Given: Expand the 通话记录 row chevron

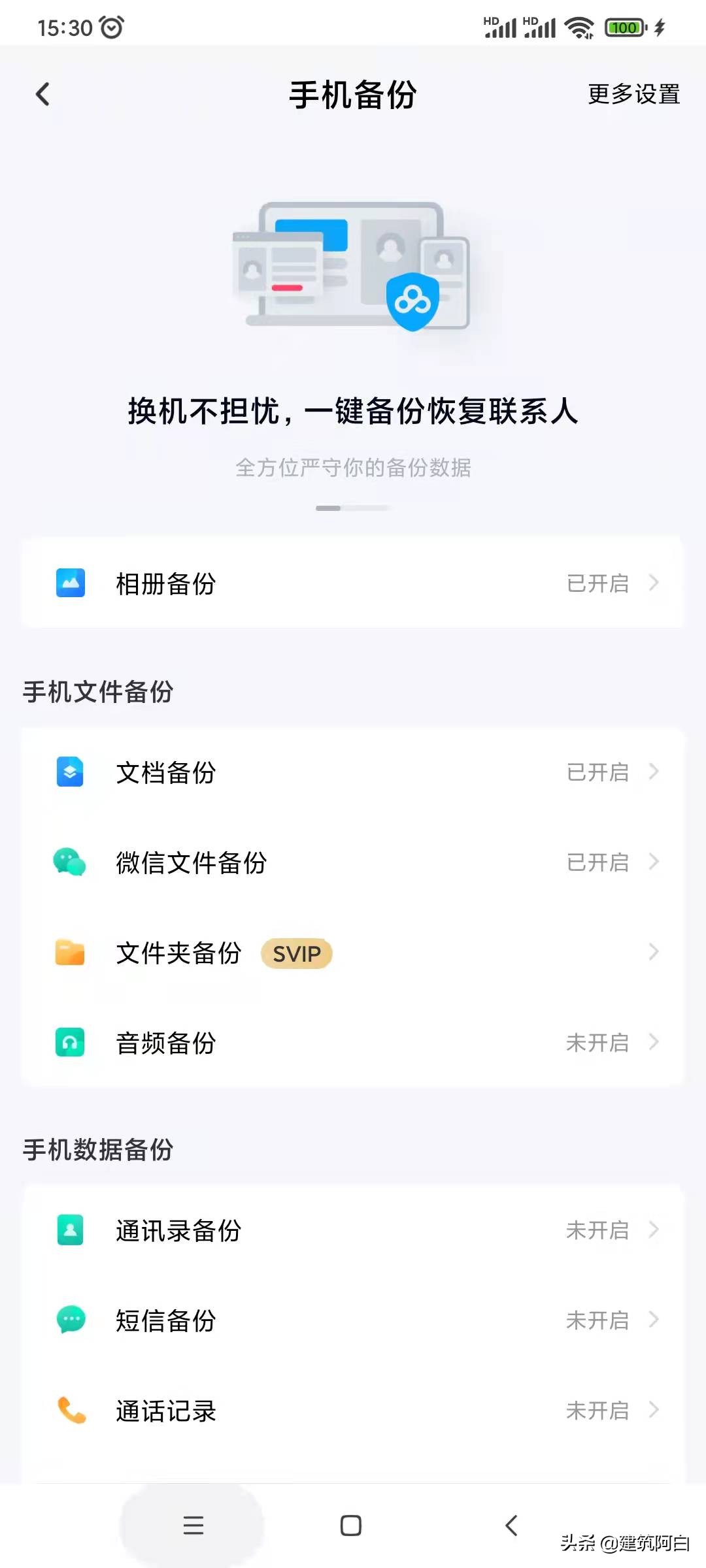Looking at the screenshot, I should tap(654, 1411).
